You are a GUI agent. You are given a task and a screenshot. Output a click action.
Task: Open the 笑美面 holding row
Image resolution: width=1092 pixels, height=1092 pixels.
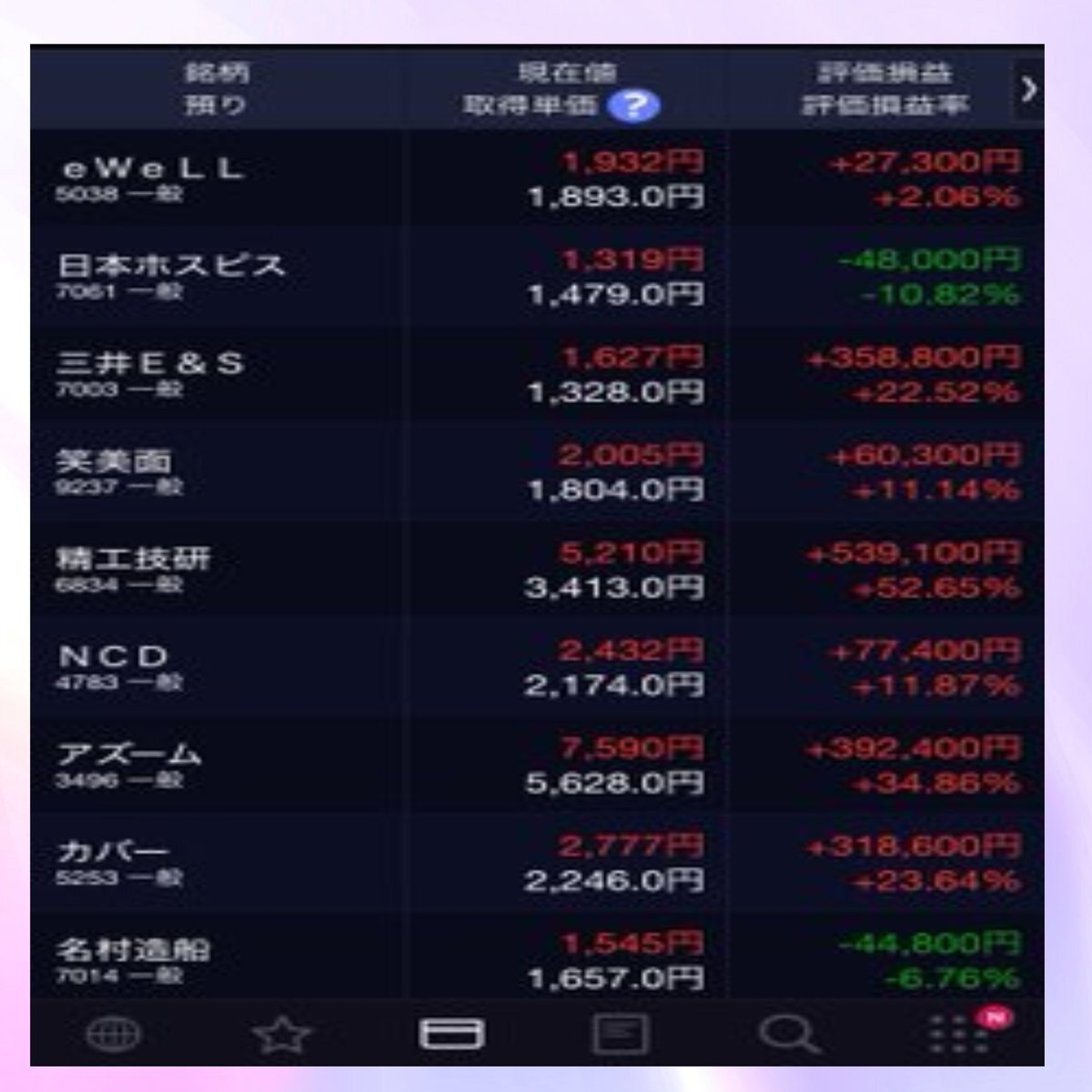[x=537, y=471]
